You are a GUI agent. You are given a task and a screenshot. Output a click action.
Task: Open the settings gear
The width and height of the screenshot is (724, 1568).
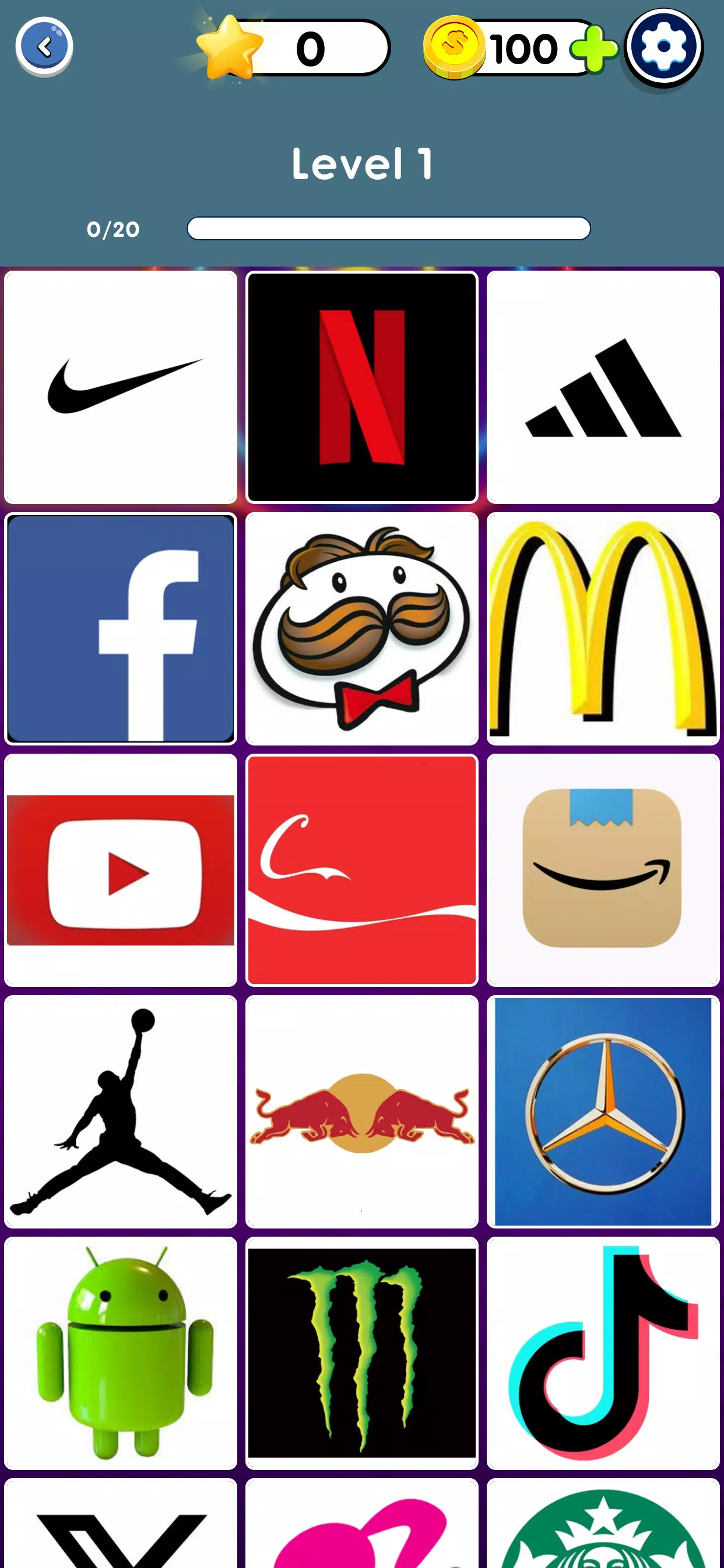[x=663, y=47]
